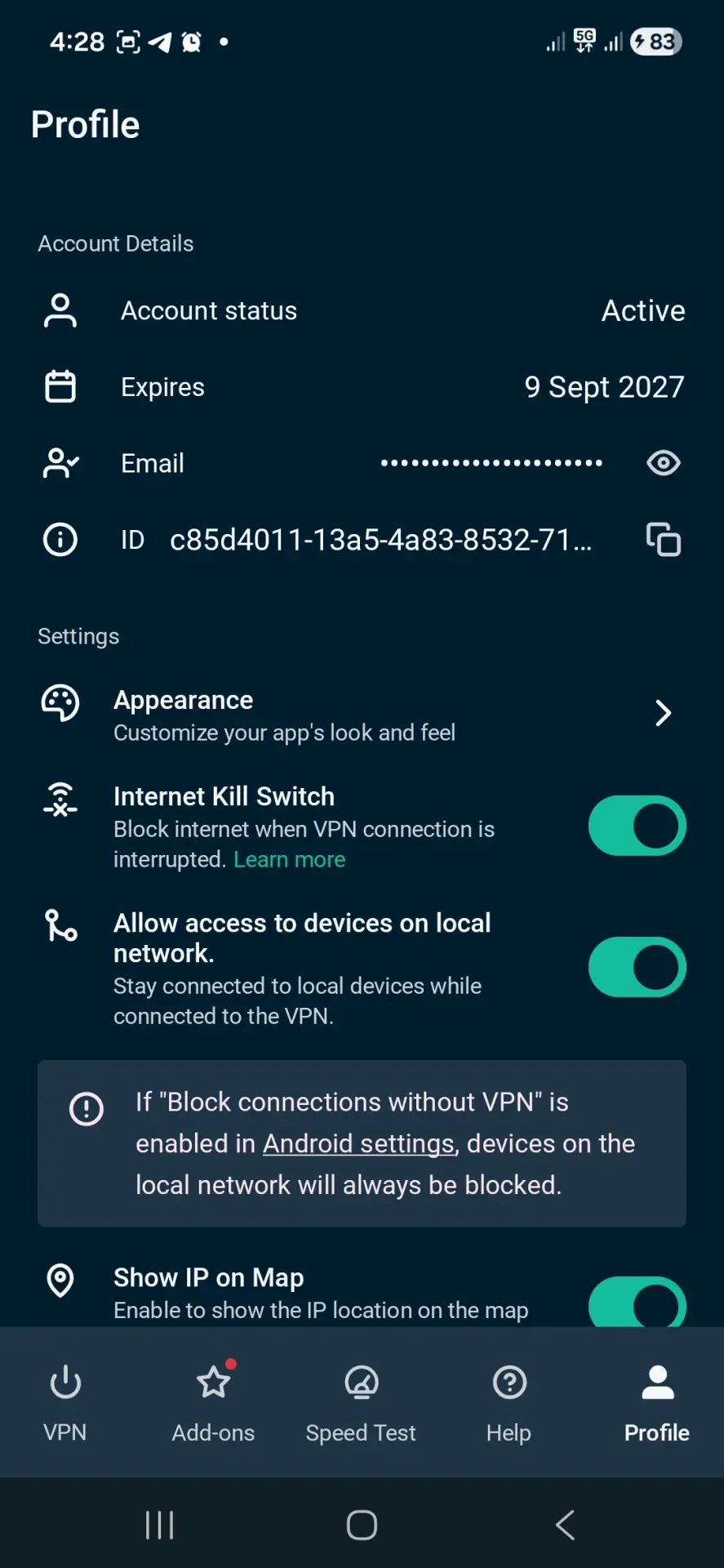Go back using system back button
This screenshot has width=724, height=1568.
click(565, 1525)
